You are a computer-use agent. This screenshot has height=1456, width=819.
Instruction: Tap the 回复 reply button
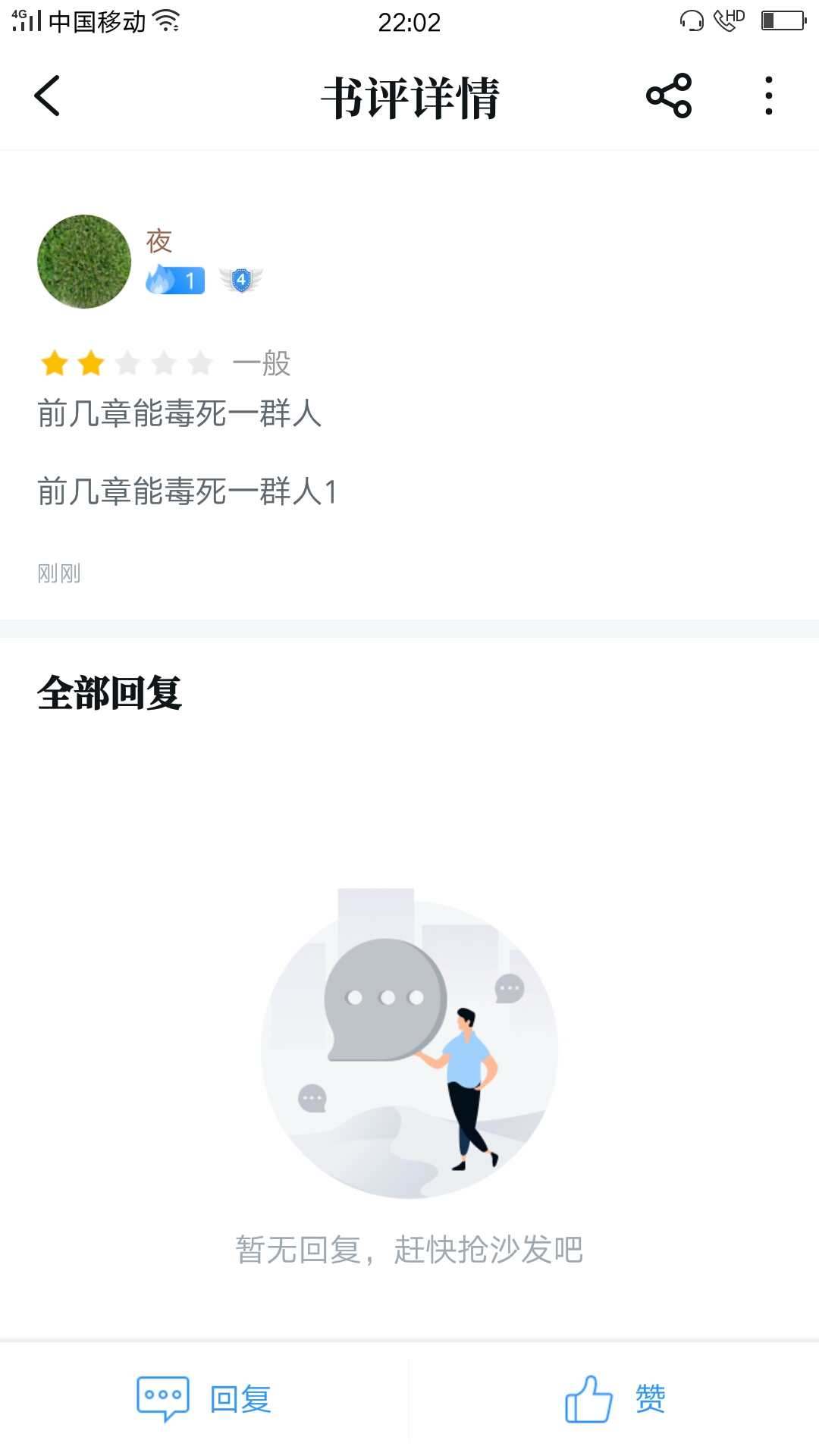pyautogui.click(x=205, y=1398)
